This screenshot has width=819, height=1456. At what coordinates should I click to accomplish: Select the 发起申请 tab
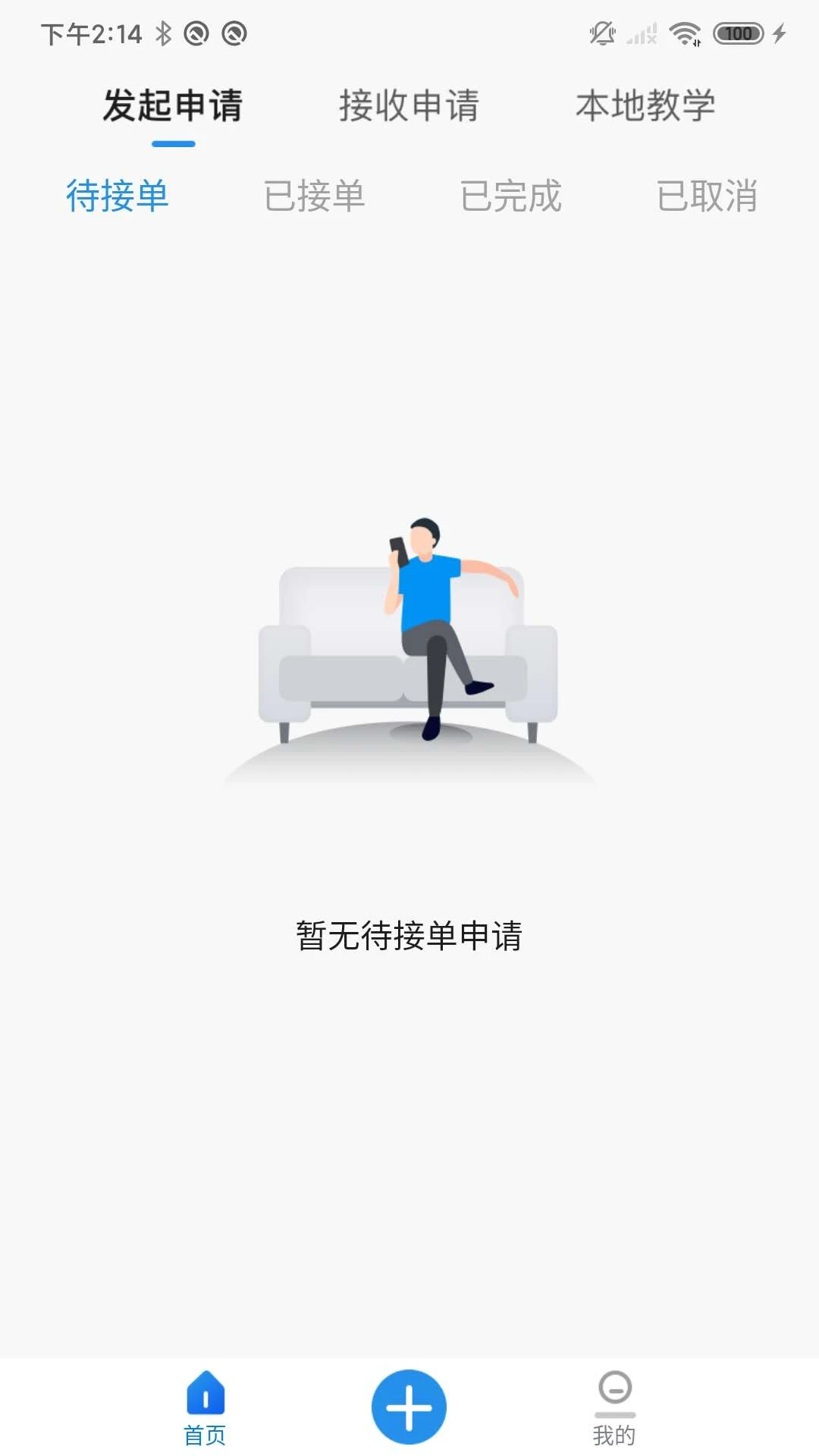pyautogui.click(x=173, y=105)
